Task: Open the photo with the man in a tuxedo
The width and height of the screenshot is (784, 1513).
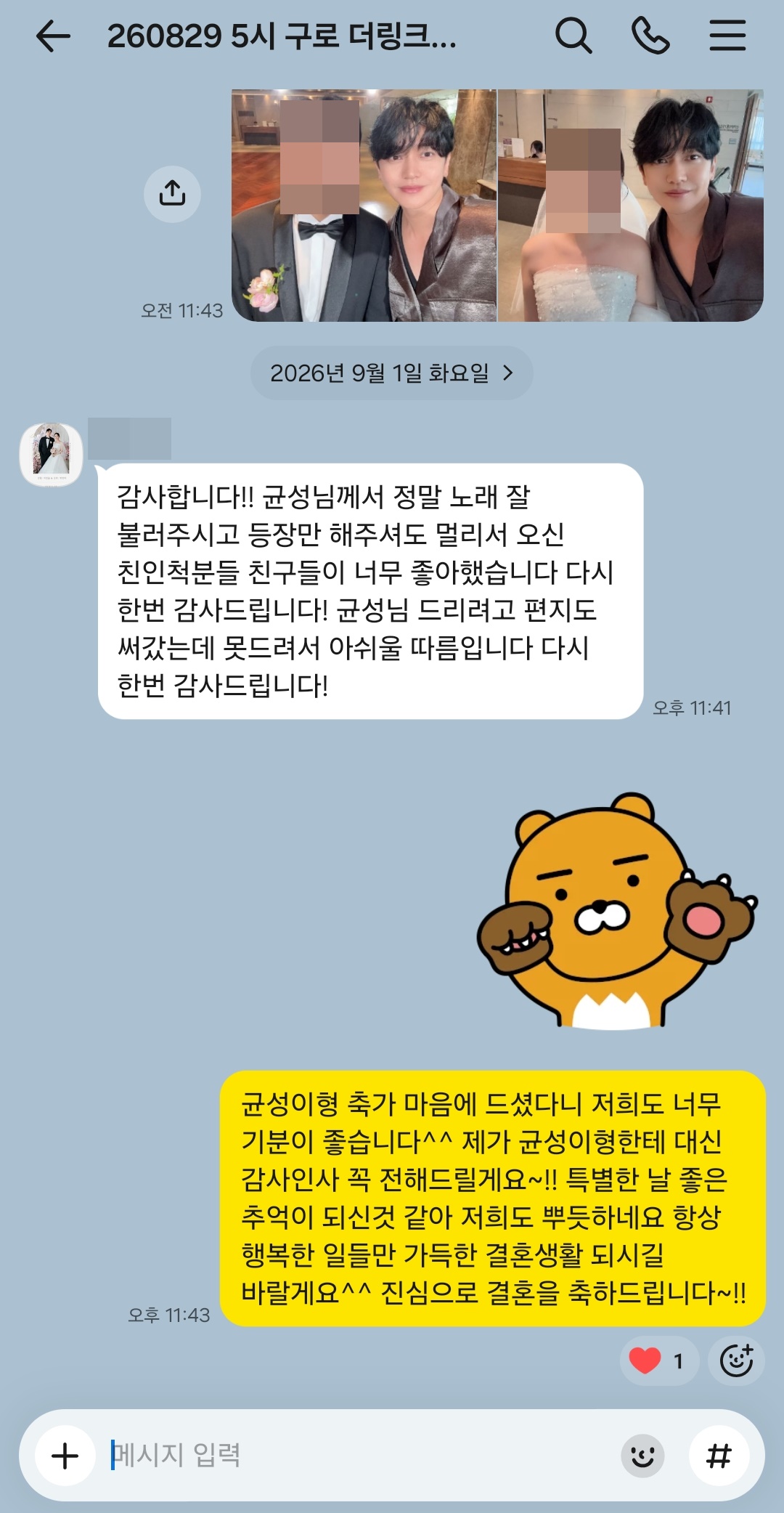Action: 364,206
